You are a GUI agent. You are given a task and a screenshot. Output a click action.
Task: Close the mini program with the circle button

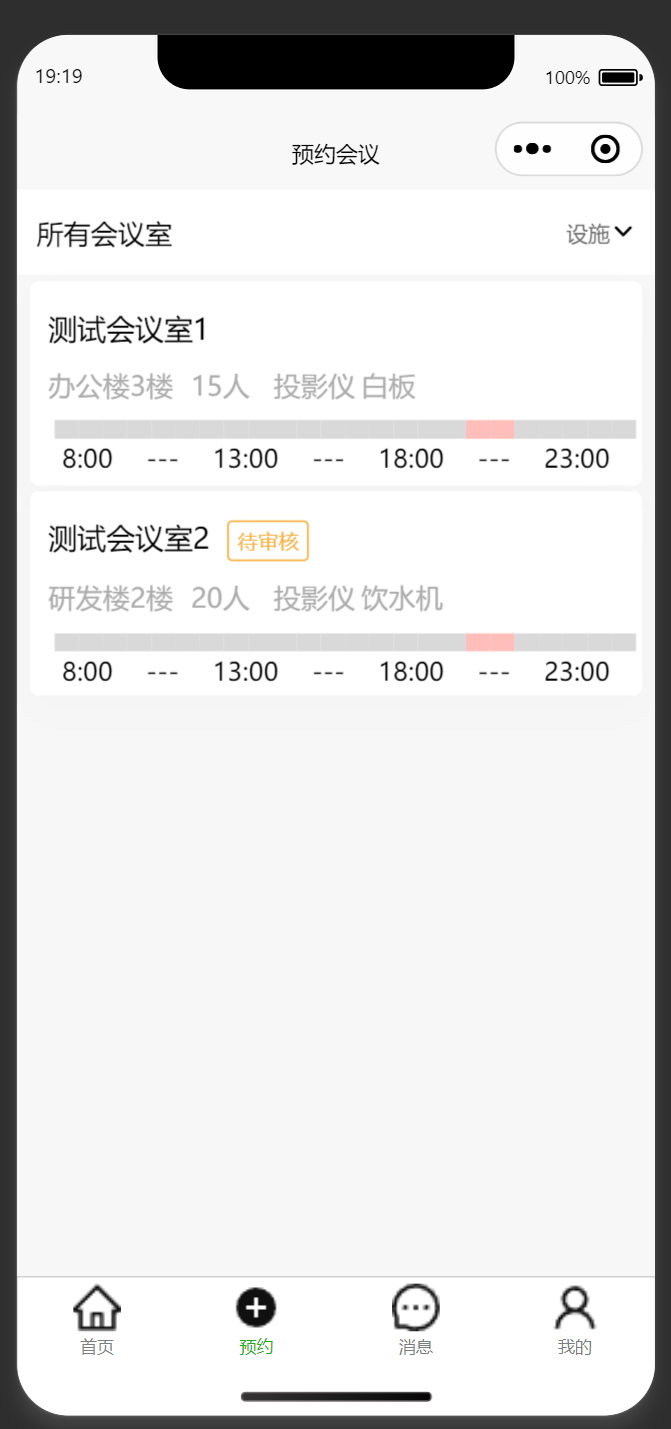click(x=605, y=149)
